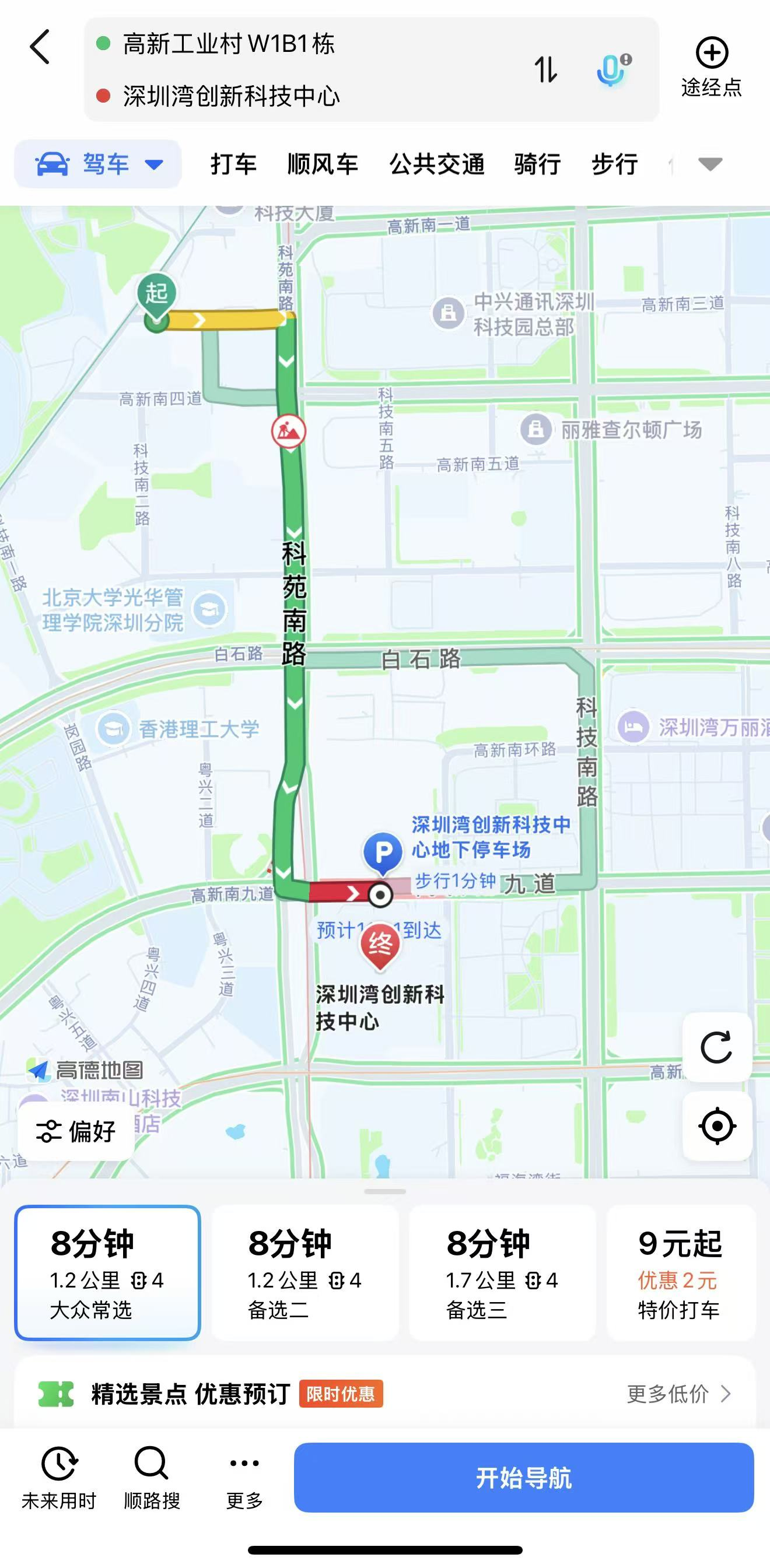Refresh the route on the map

[717, 1047]
